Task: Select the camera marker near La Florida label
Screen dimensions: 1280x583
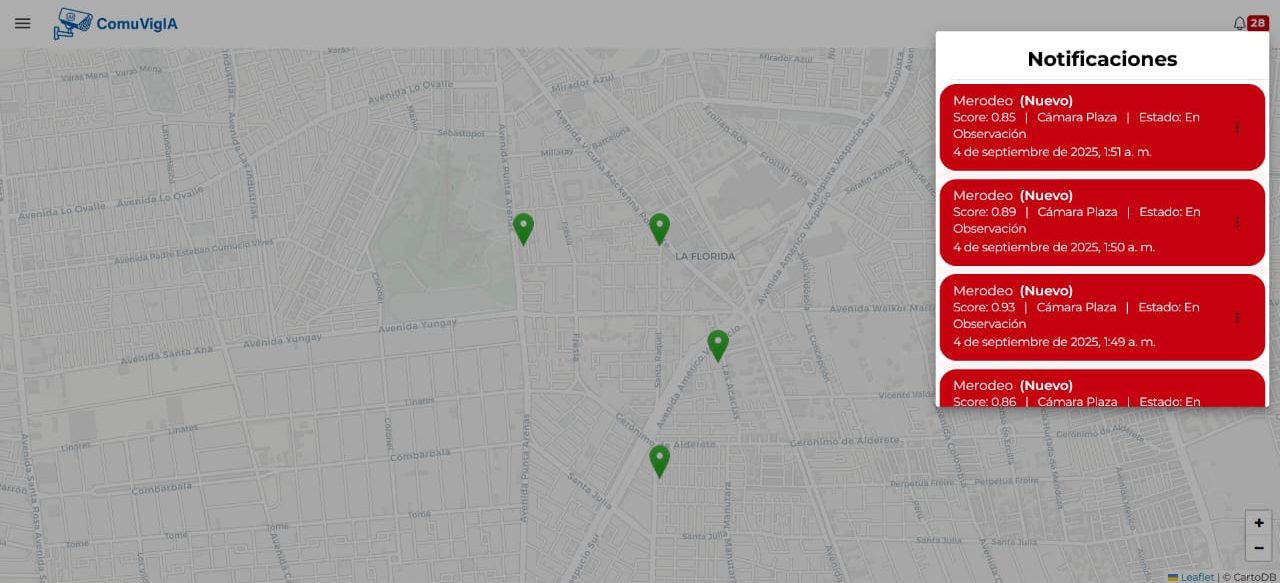Action: tap(659, 227)
